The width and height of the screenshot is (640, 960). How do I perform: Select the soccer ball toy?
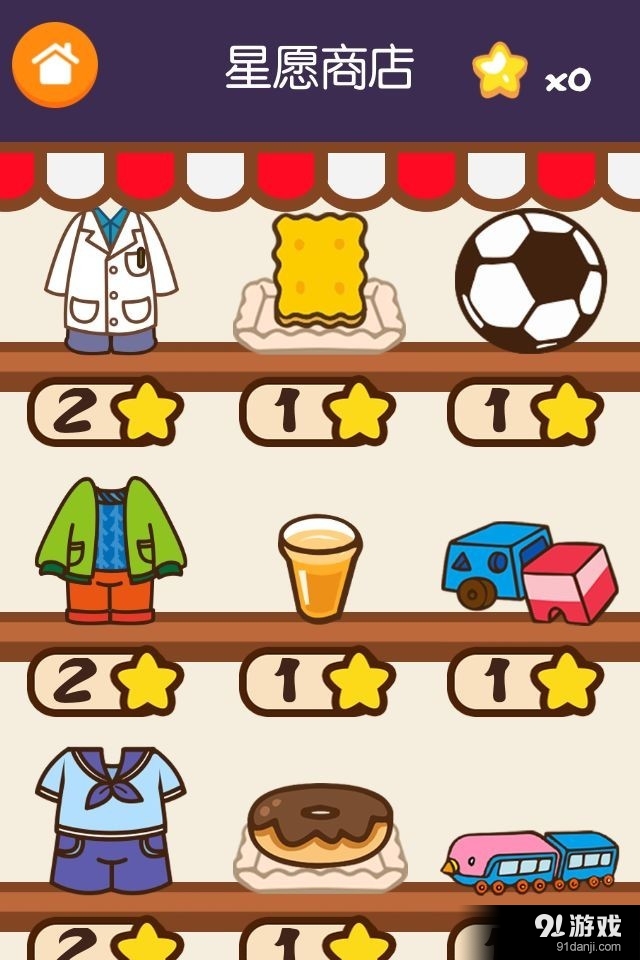(530, 280)
